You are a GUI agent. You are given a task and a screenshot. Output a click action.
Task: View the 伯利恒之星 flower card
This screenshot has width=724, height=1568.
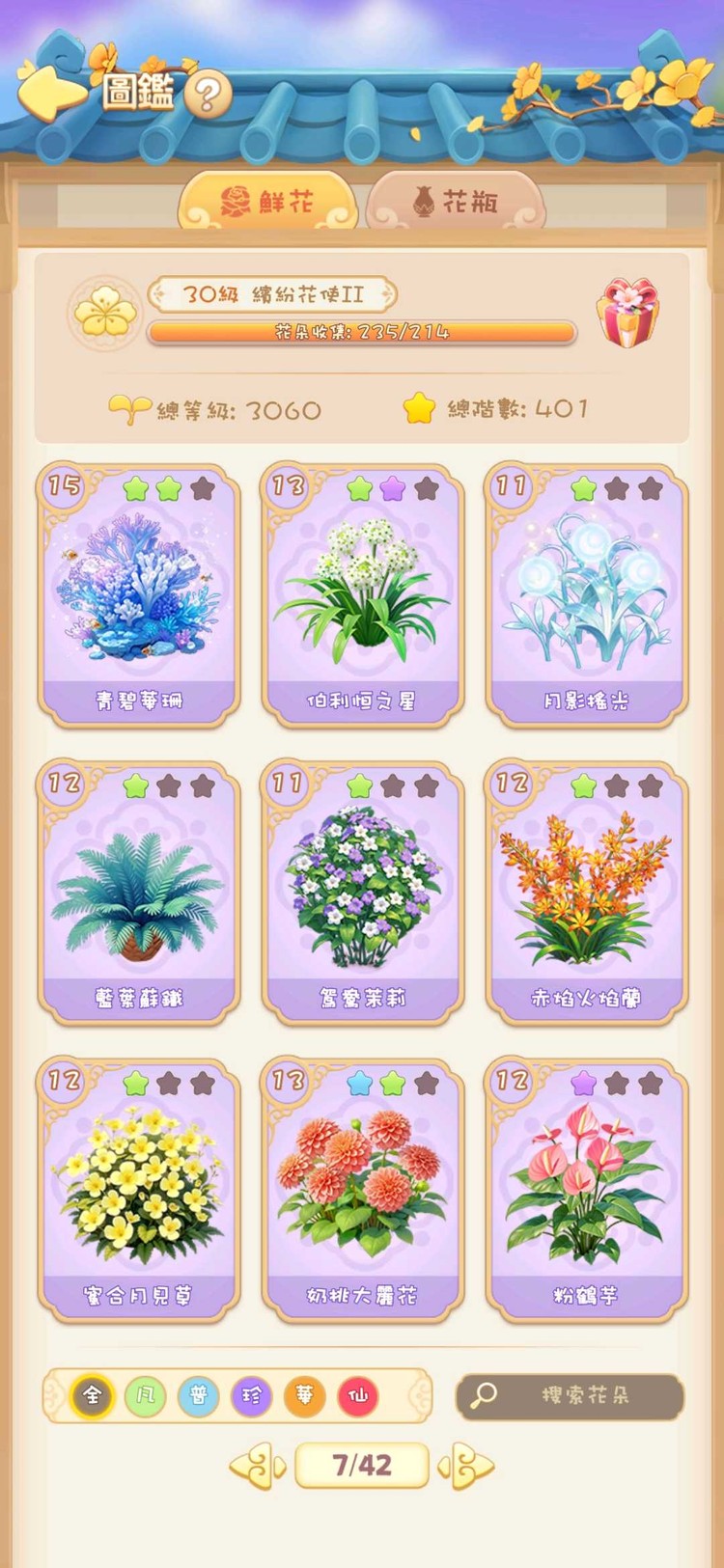[362, 593]
